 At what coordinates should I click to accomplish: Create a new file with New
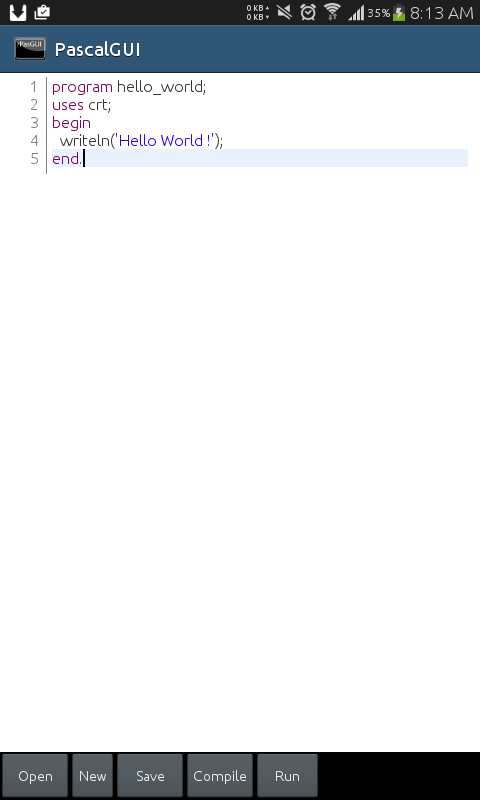92,776
